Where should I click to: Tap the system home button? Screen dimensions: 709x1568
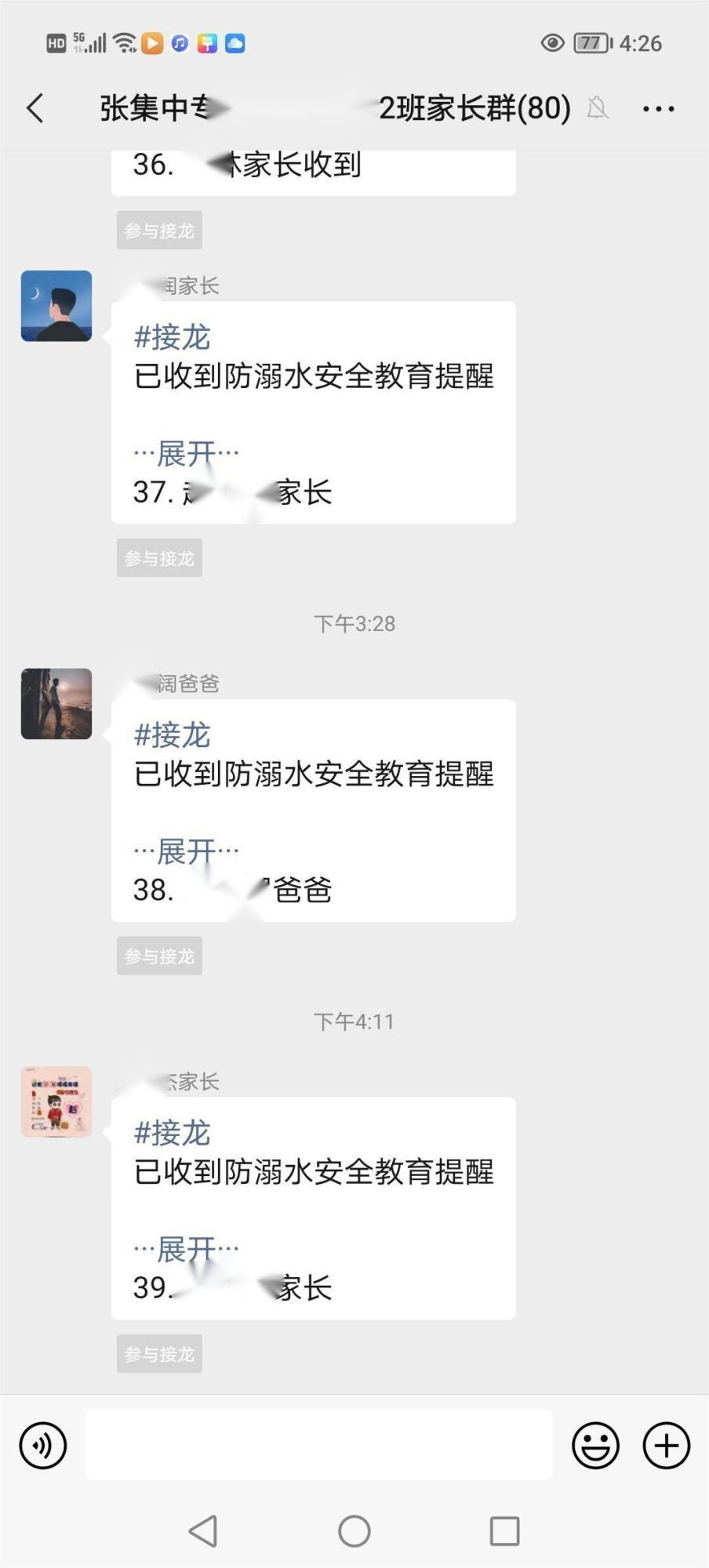pos(354,1530)
